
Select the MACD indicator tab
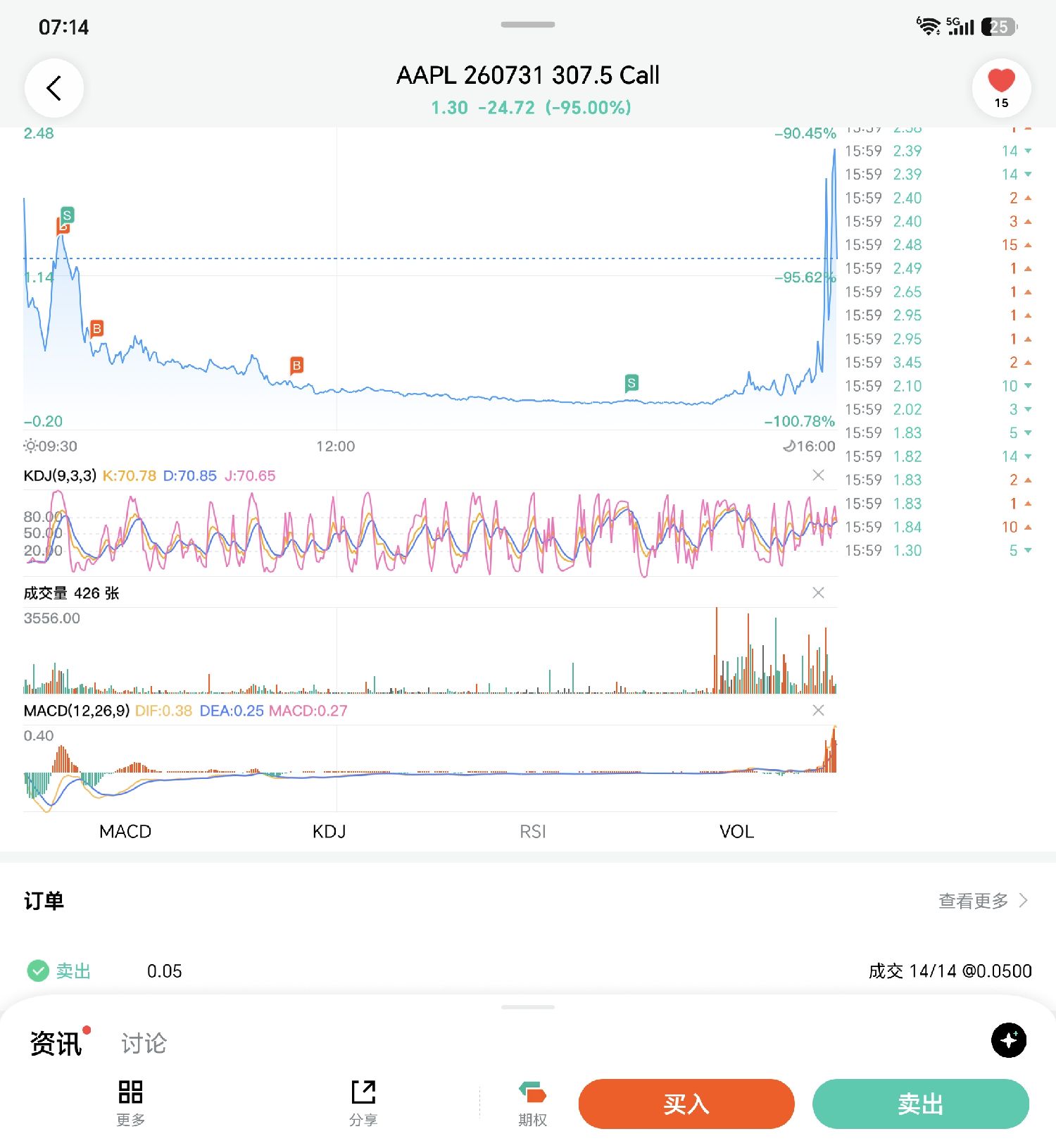pyautogui.click(x=125, y=832)
